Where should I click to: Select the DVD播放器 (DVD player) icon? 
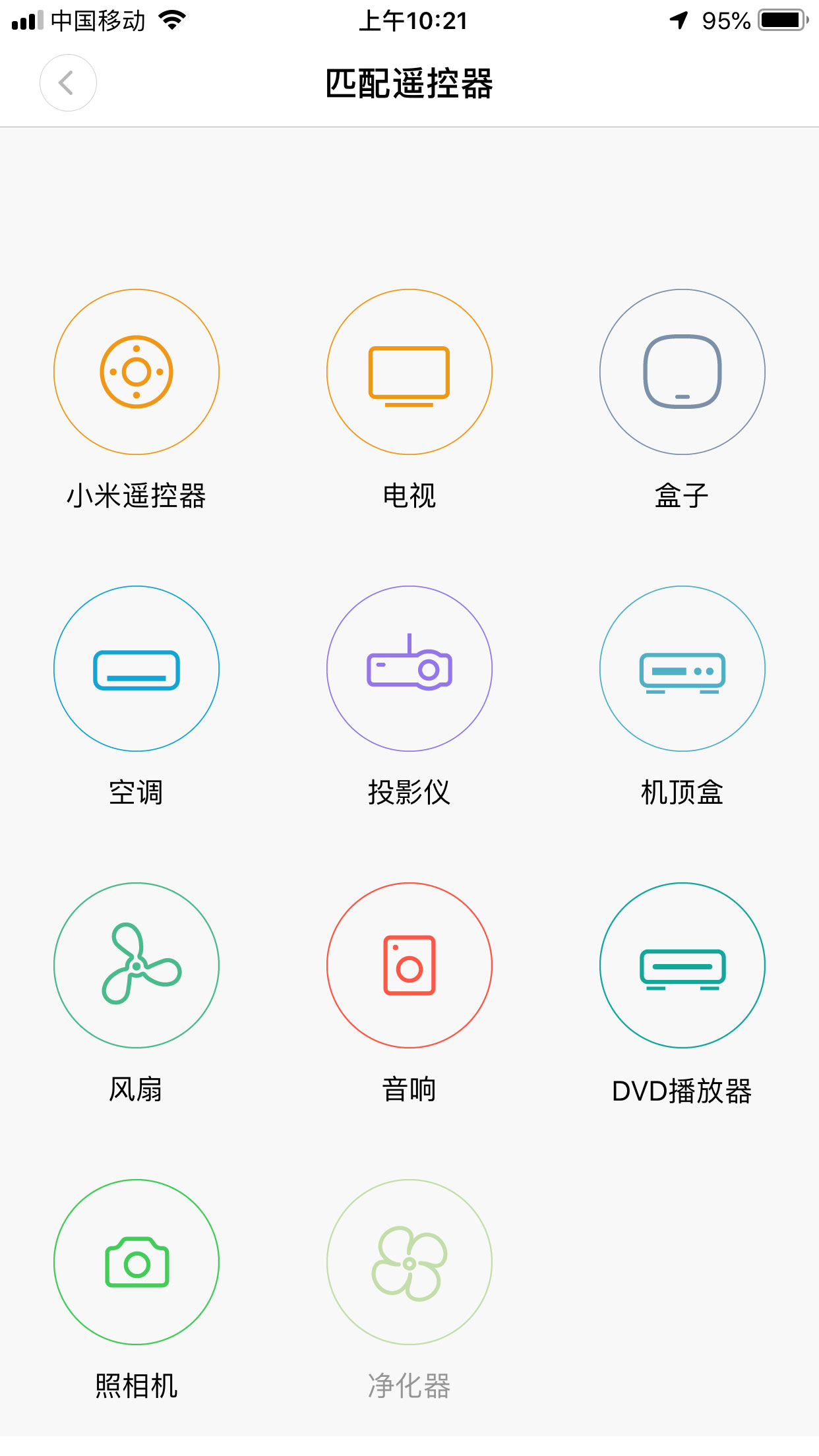point(682,965)
